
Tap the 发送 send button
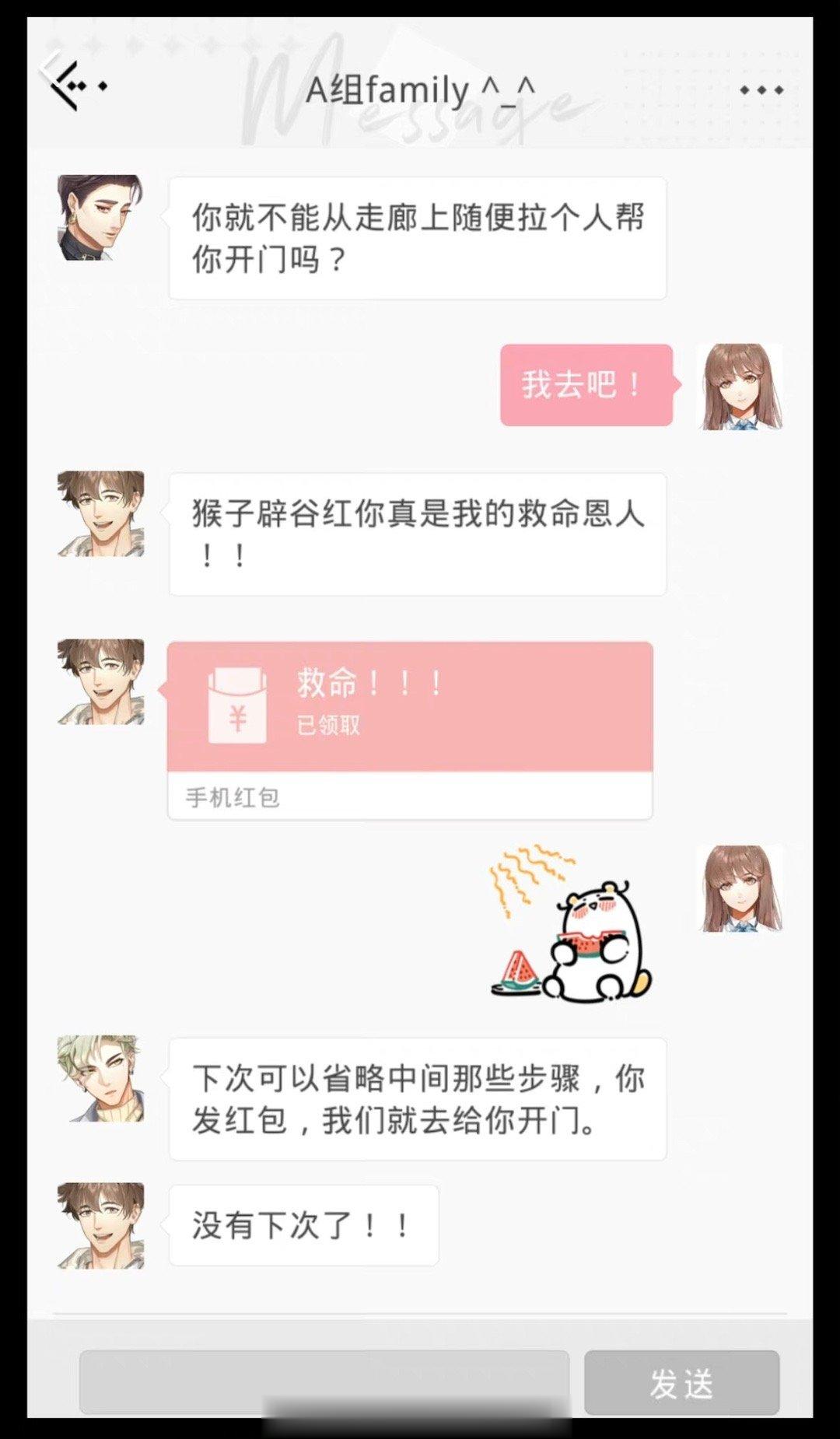pos(681,1382)
